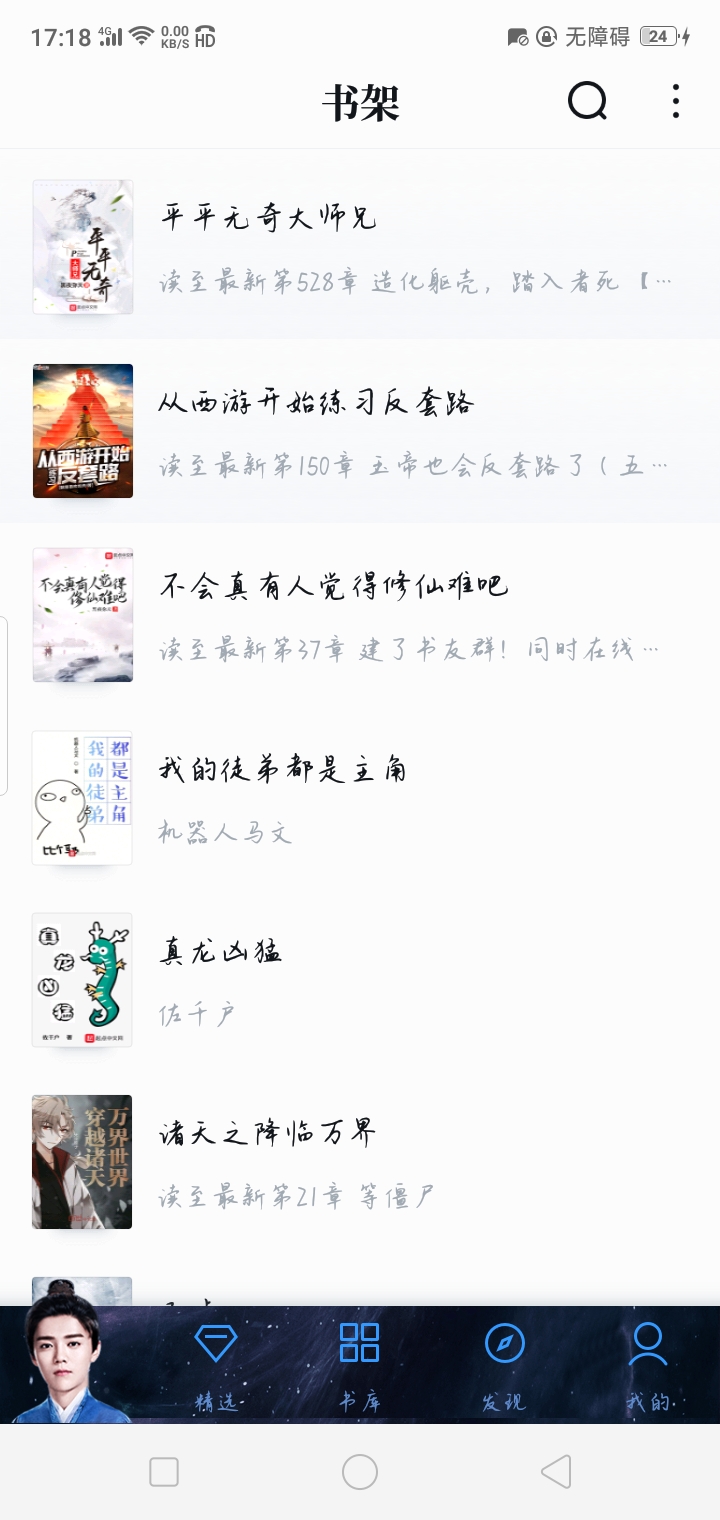Go to the system home screen
Viewport: 720px width, 1520px height.
pyautogui.click(x=360, y=1472)
